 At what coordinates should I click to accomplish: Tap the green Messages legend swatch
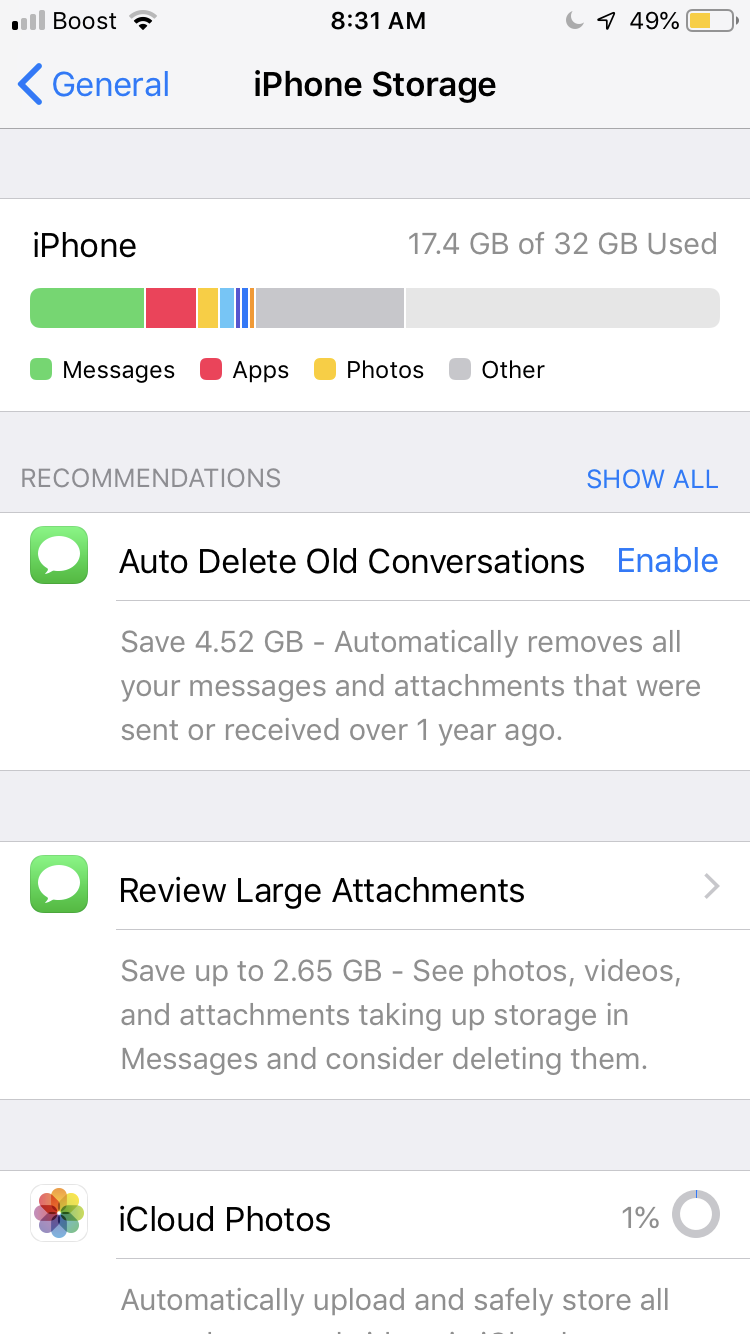click(39, 369)
